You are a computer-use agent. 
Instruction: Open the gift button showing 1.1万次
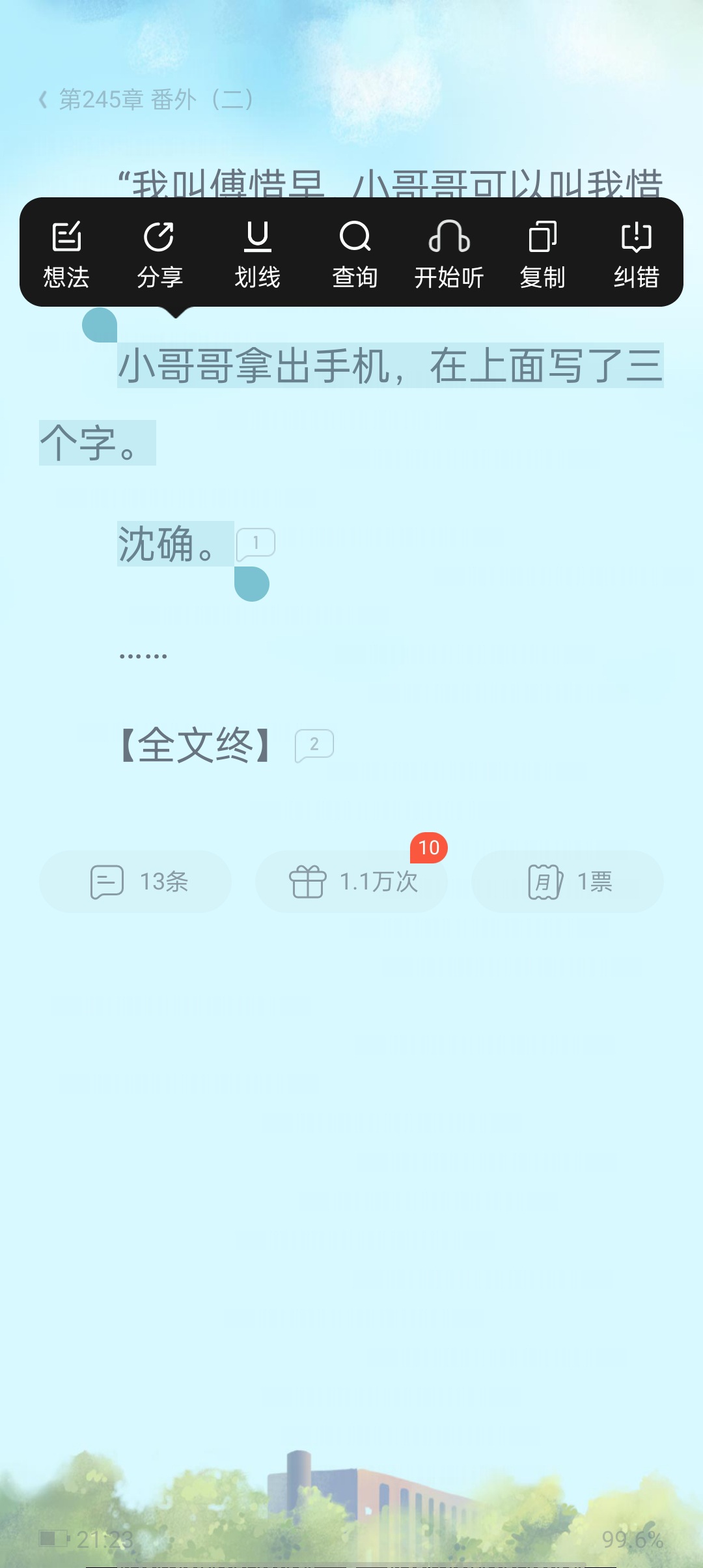coord(351,882)
